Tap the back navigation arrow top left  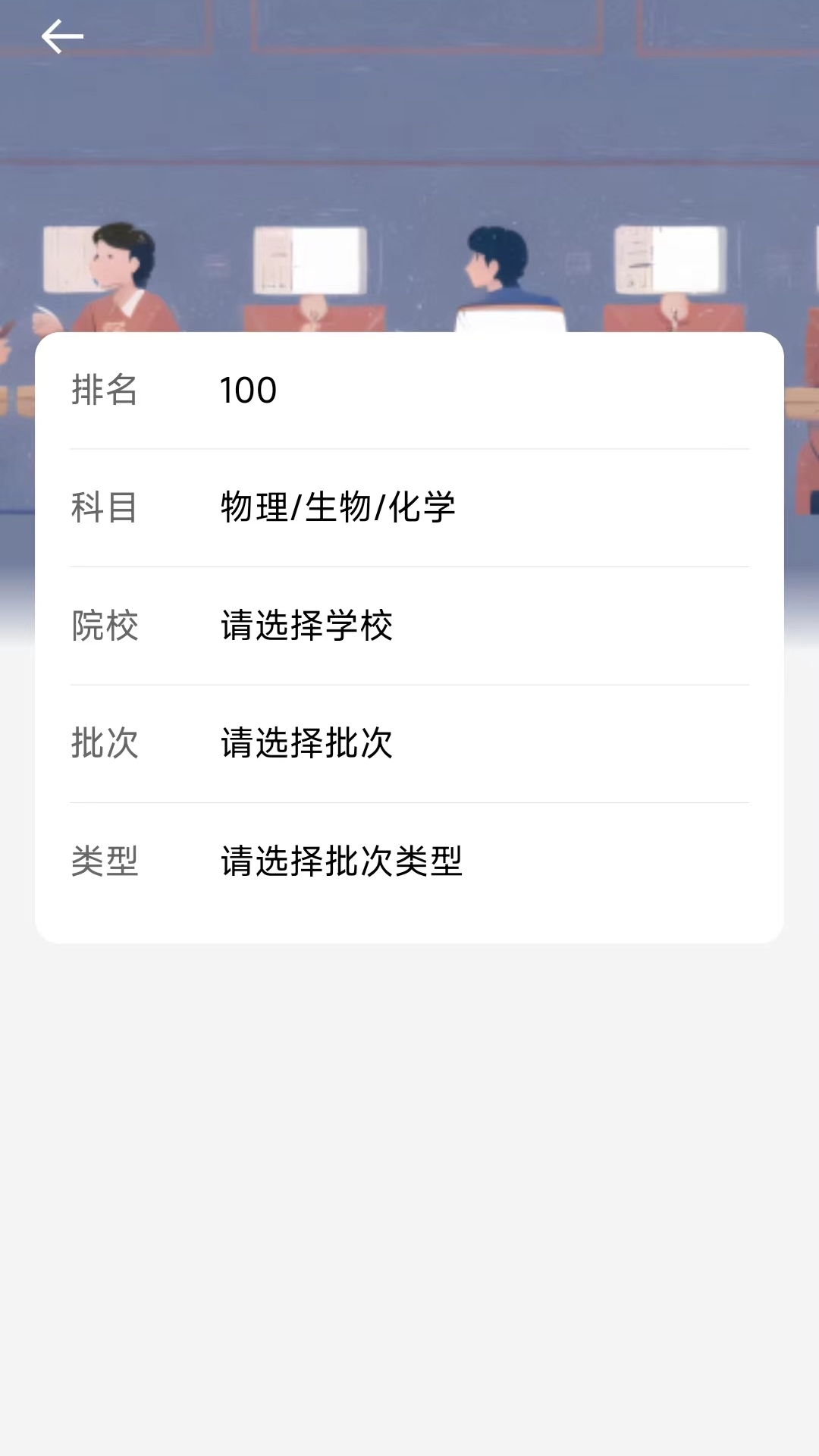tap(63, 36)
